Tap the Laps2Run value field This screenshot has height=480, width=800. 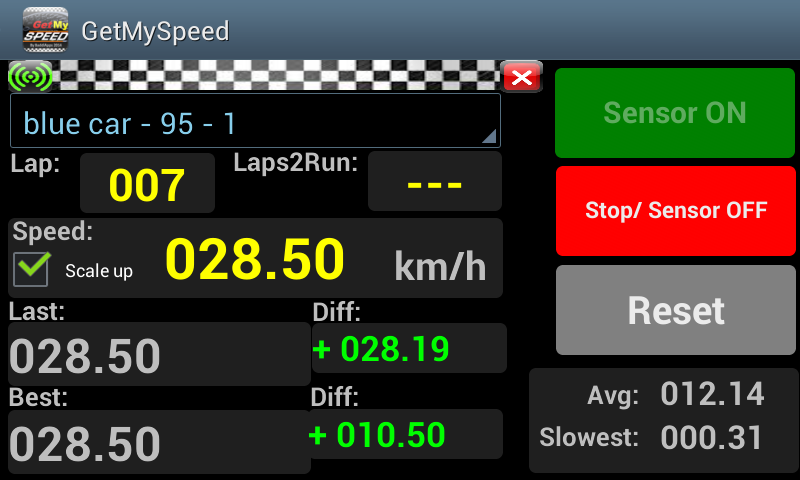(x=434, y=182)
